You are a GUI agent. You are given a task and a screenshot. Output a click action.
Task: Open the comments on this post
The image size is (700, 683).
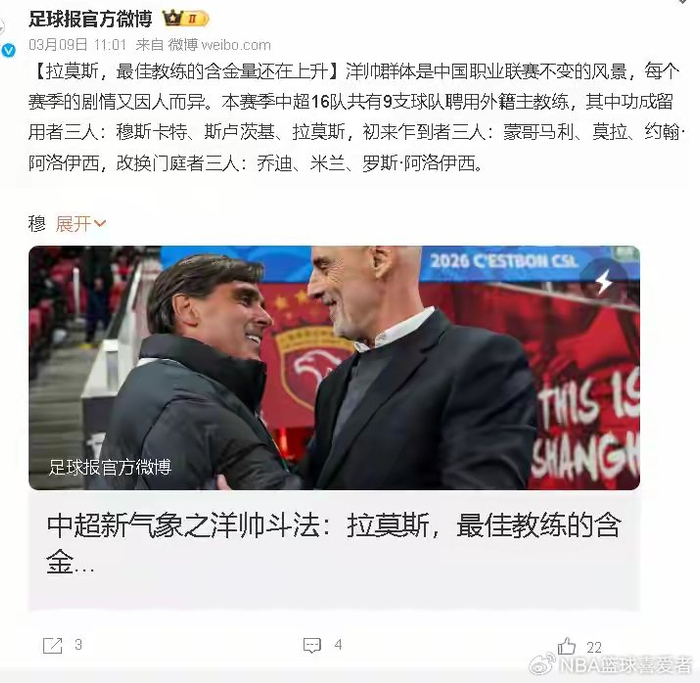point(312,646)
